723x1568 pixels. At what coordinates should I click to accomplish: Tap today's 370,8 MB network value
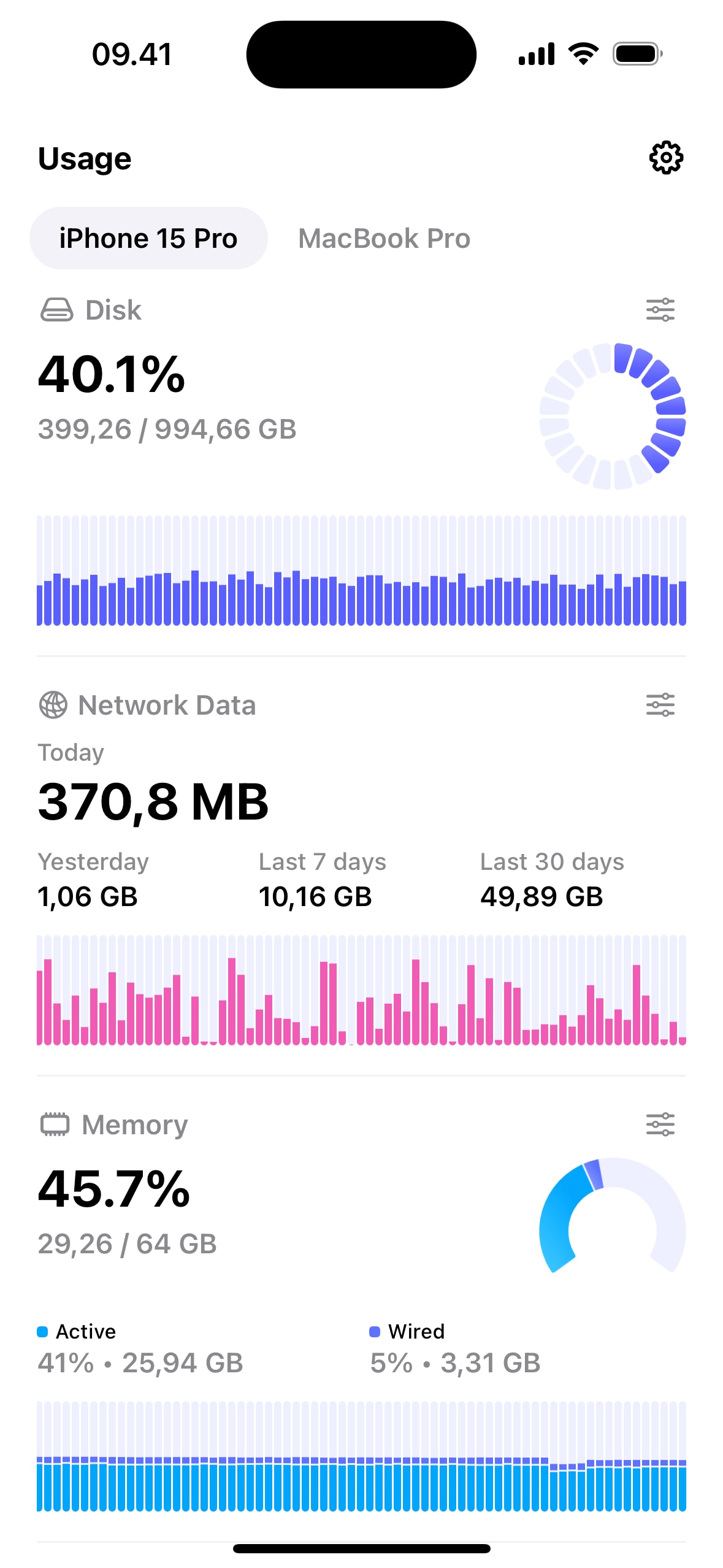coord(152,802)
